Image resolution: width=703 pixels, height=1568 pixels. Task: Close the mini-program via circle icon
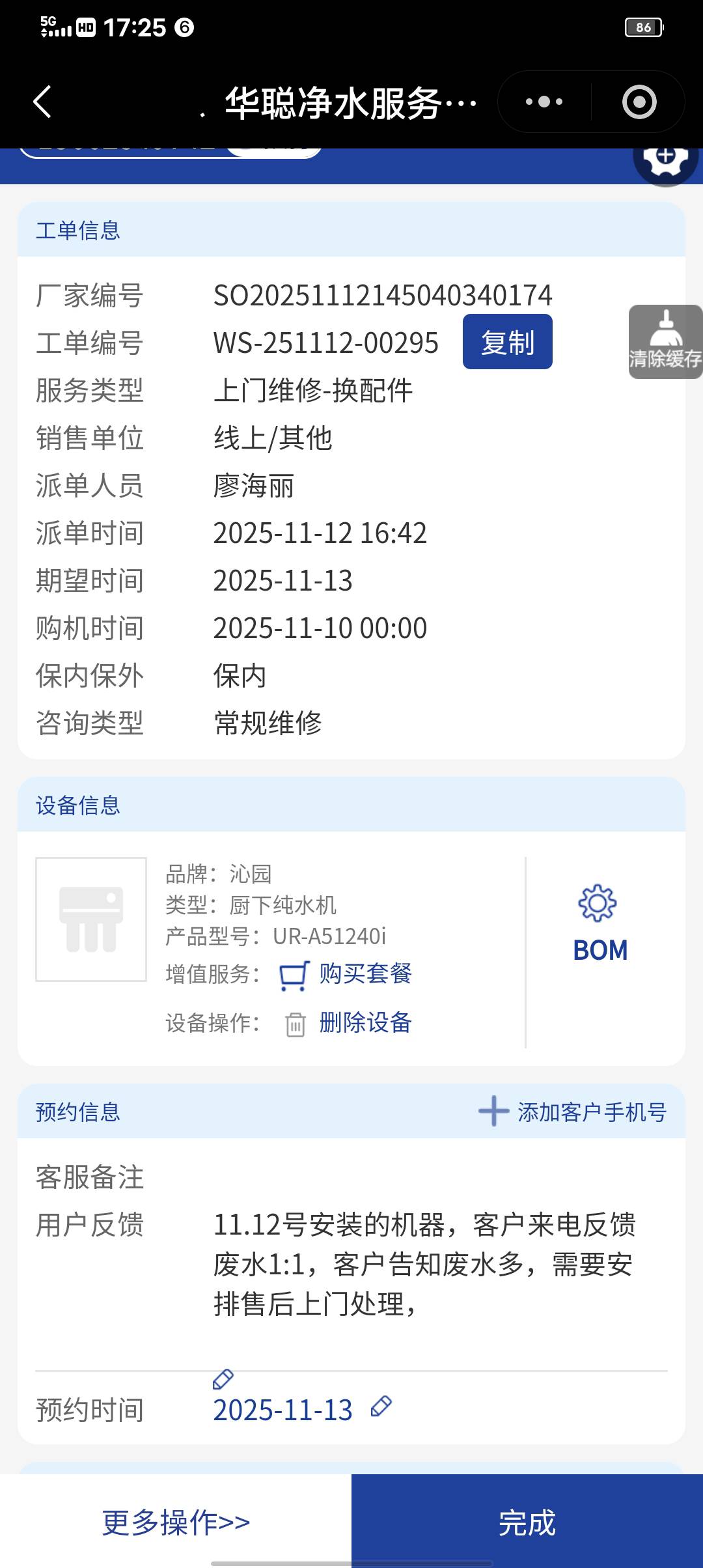(x=639, y=102)
